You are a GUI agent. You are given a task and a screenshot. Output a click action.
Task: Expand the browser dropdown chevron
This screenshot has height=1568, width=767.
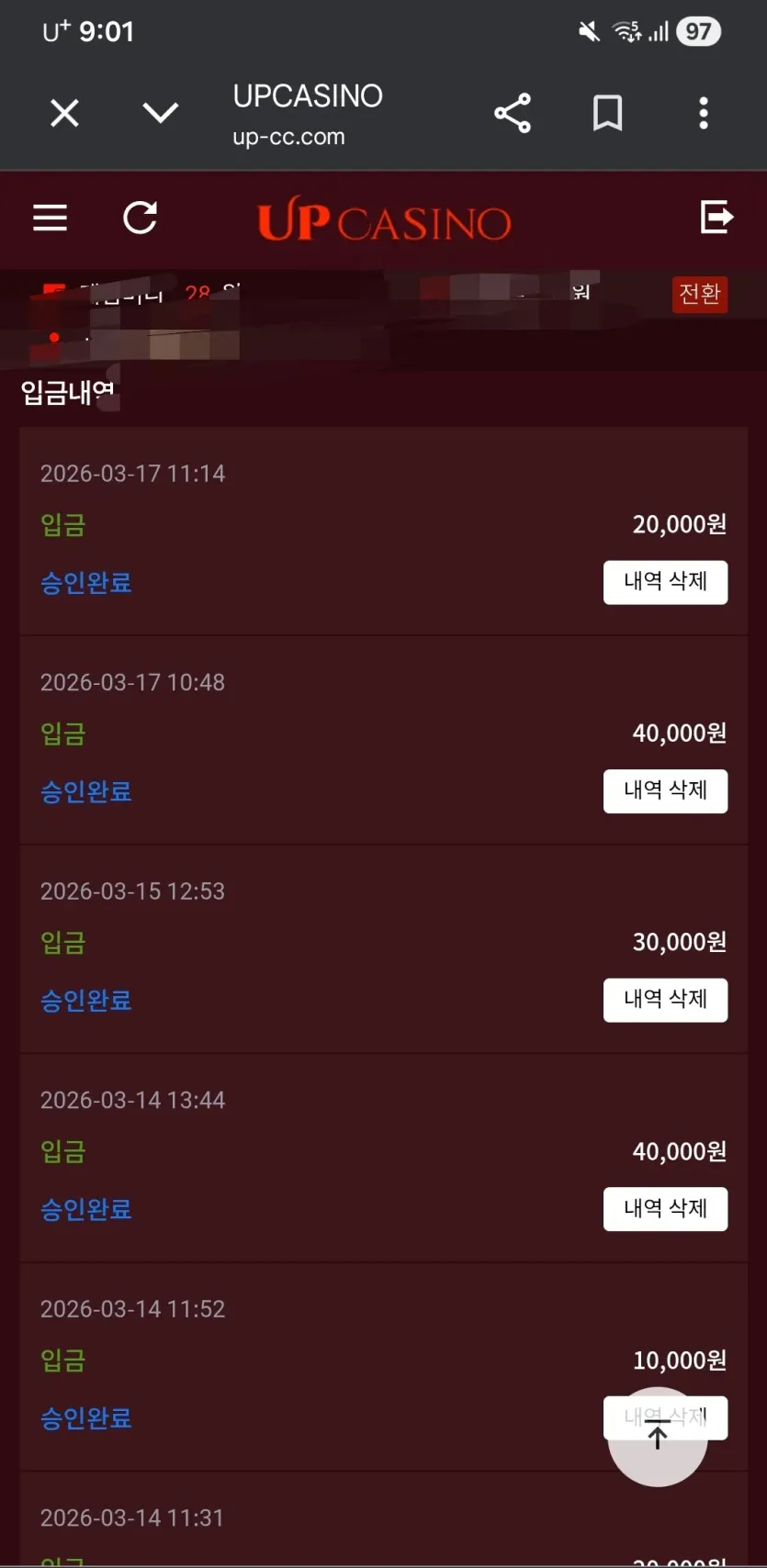161,113
